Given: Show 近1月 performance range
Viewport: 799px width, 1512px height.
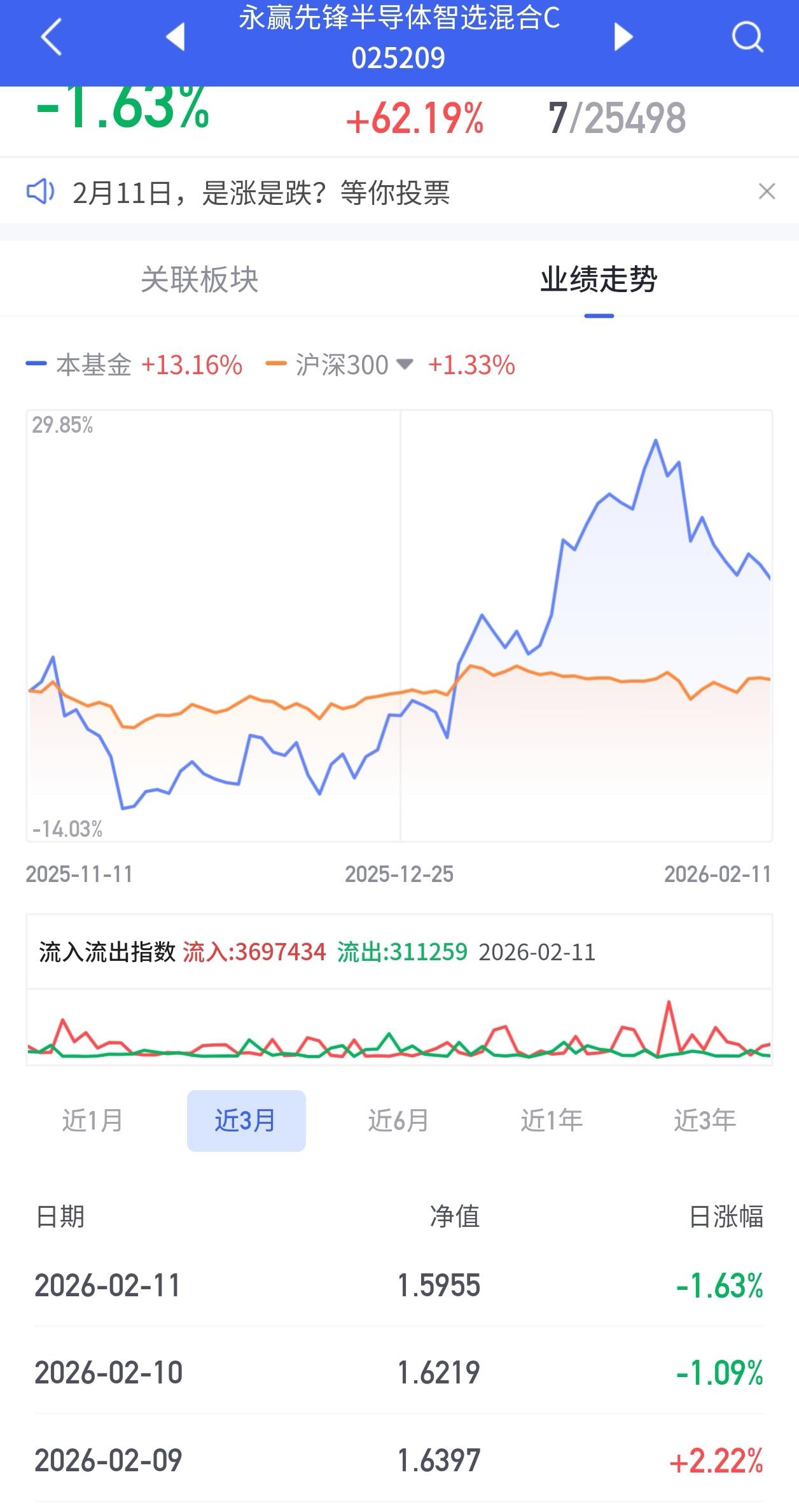Looking at the screenshot, I should [93, 1121].
